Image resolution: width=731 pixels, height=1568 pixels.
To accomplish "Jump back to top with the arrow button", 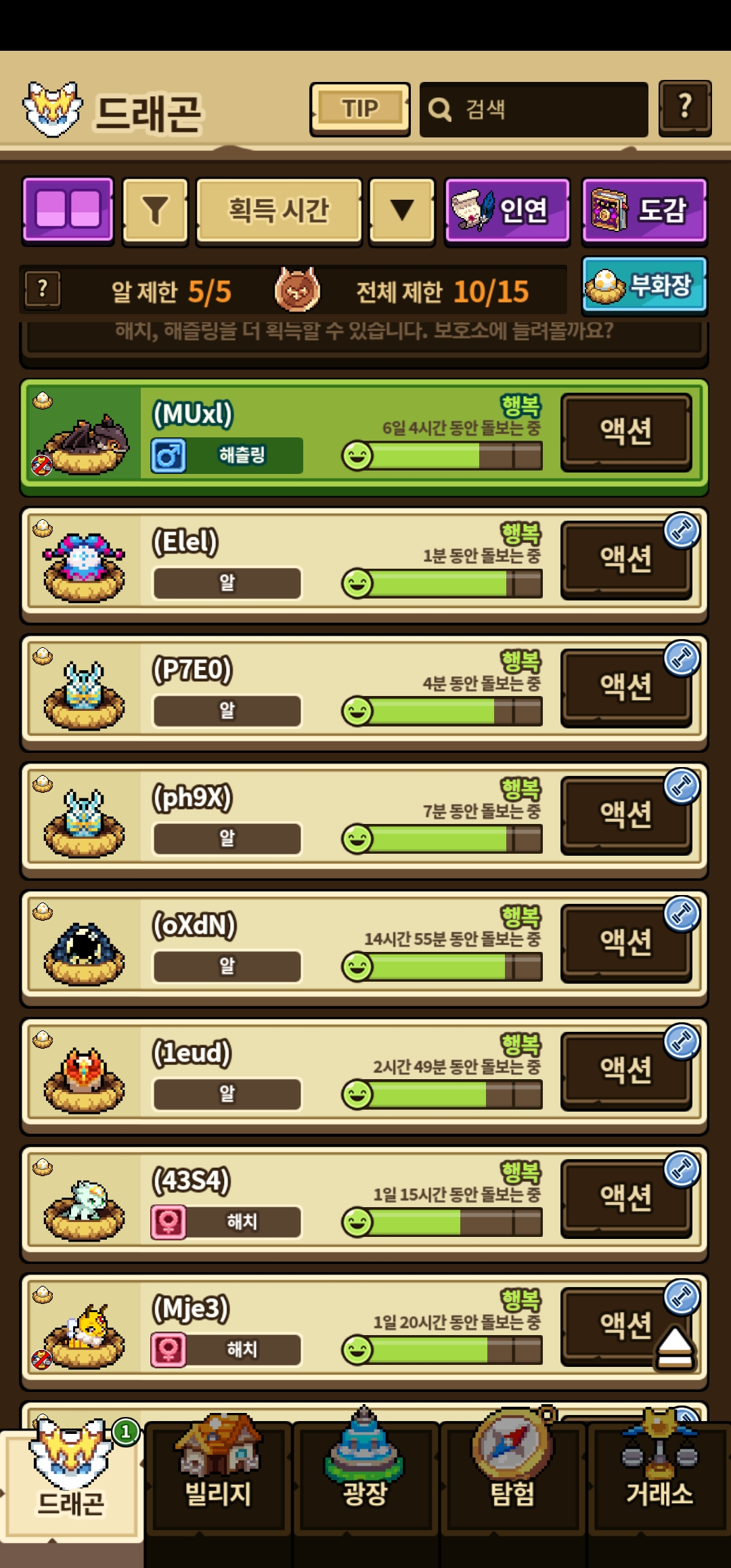I will [675, 1347].
